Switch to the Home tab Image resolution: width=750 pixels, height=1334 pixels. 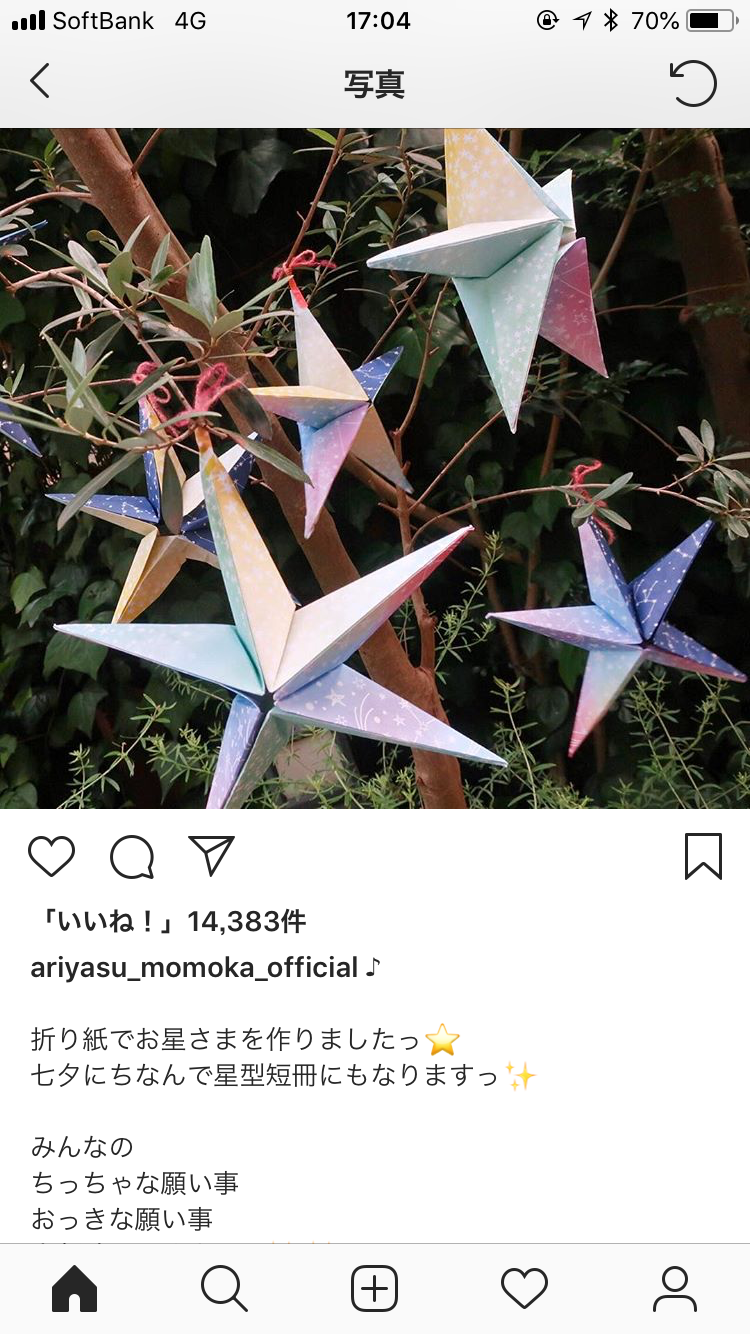point(75,1289)
